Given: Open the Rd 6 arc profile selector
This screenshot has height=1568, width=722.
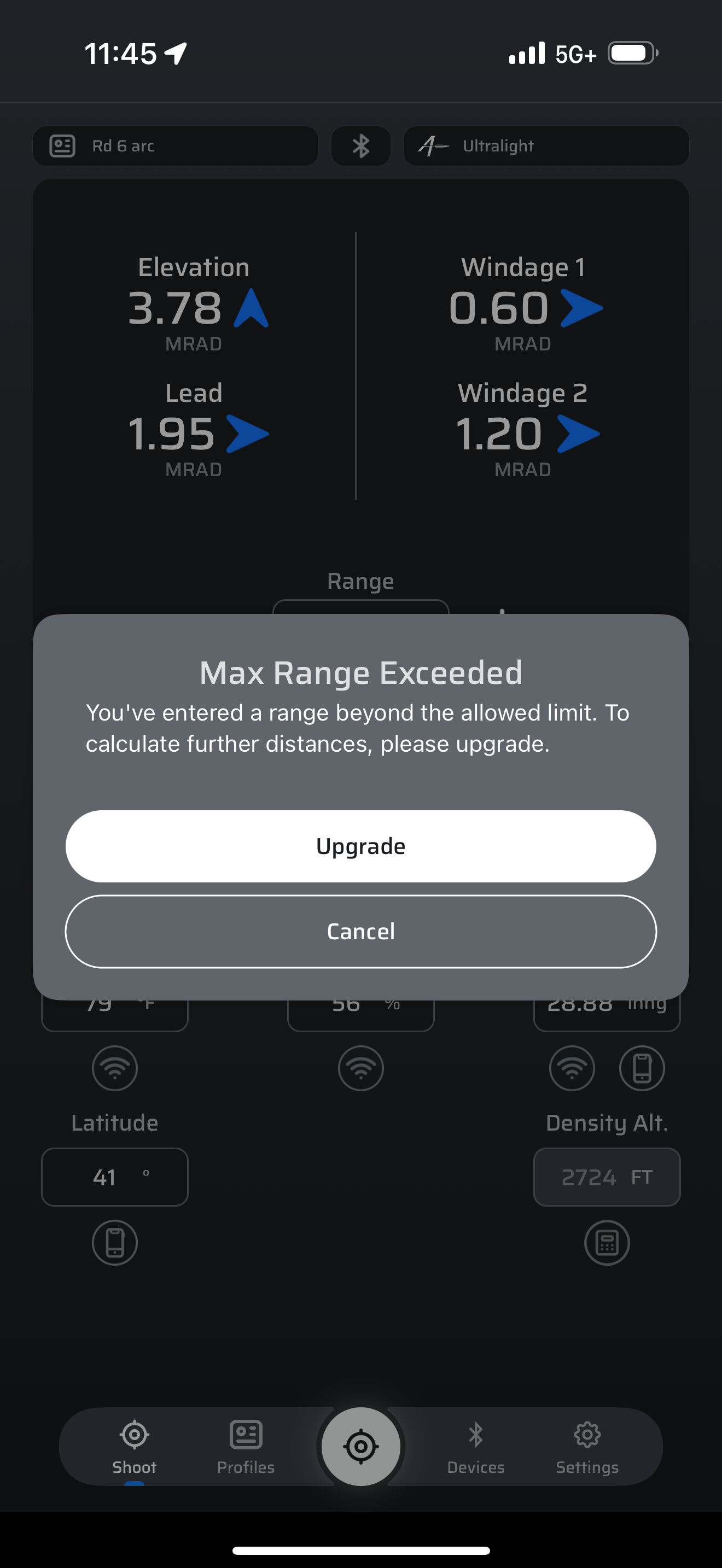Looking at the screenshot, I should [176, 146].
